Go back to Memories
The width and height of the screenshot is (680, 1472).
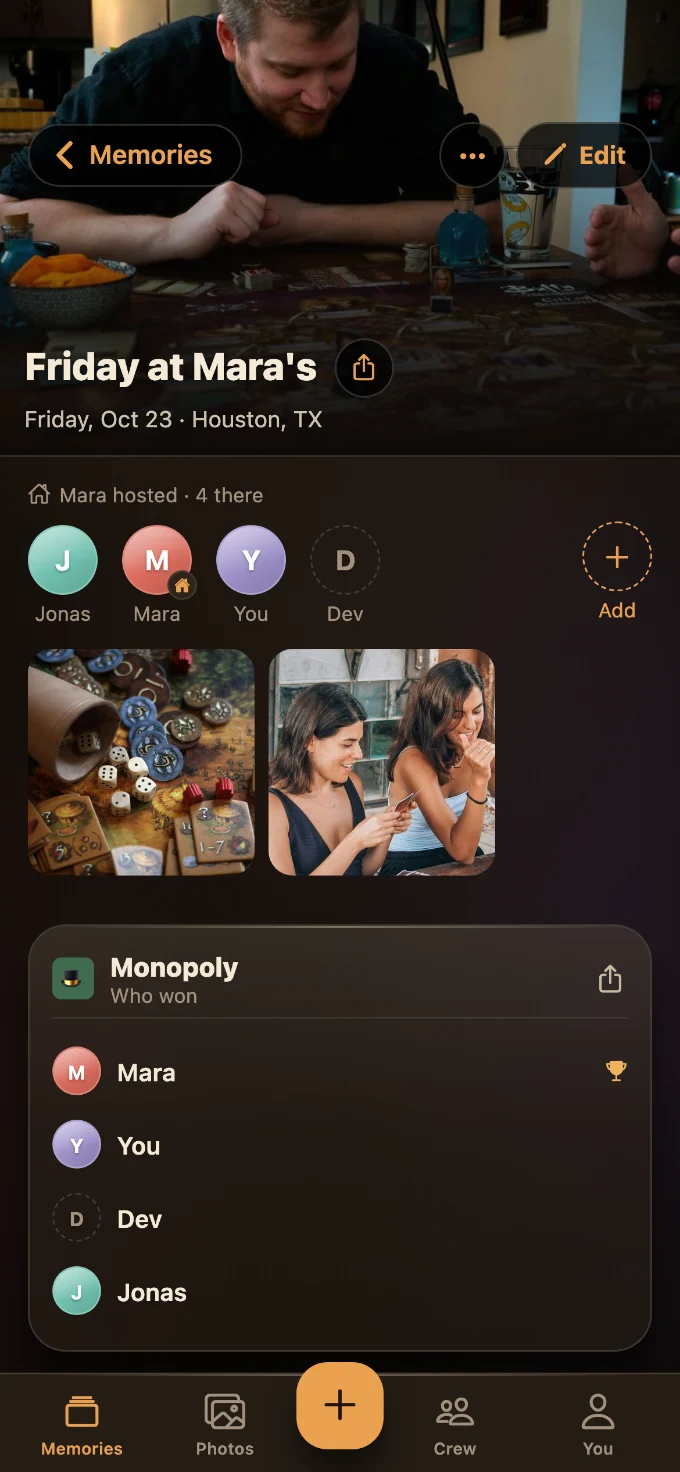(135, 155)
